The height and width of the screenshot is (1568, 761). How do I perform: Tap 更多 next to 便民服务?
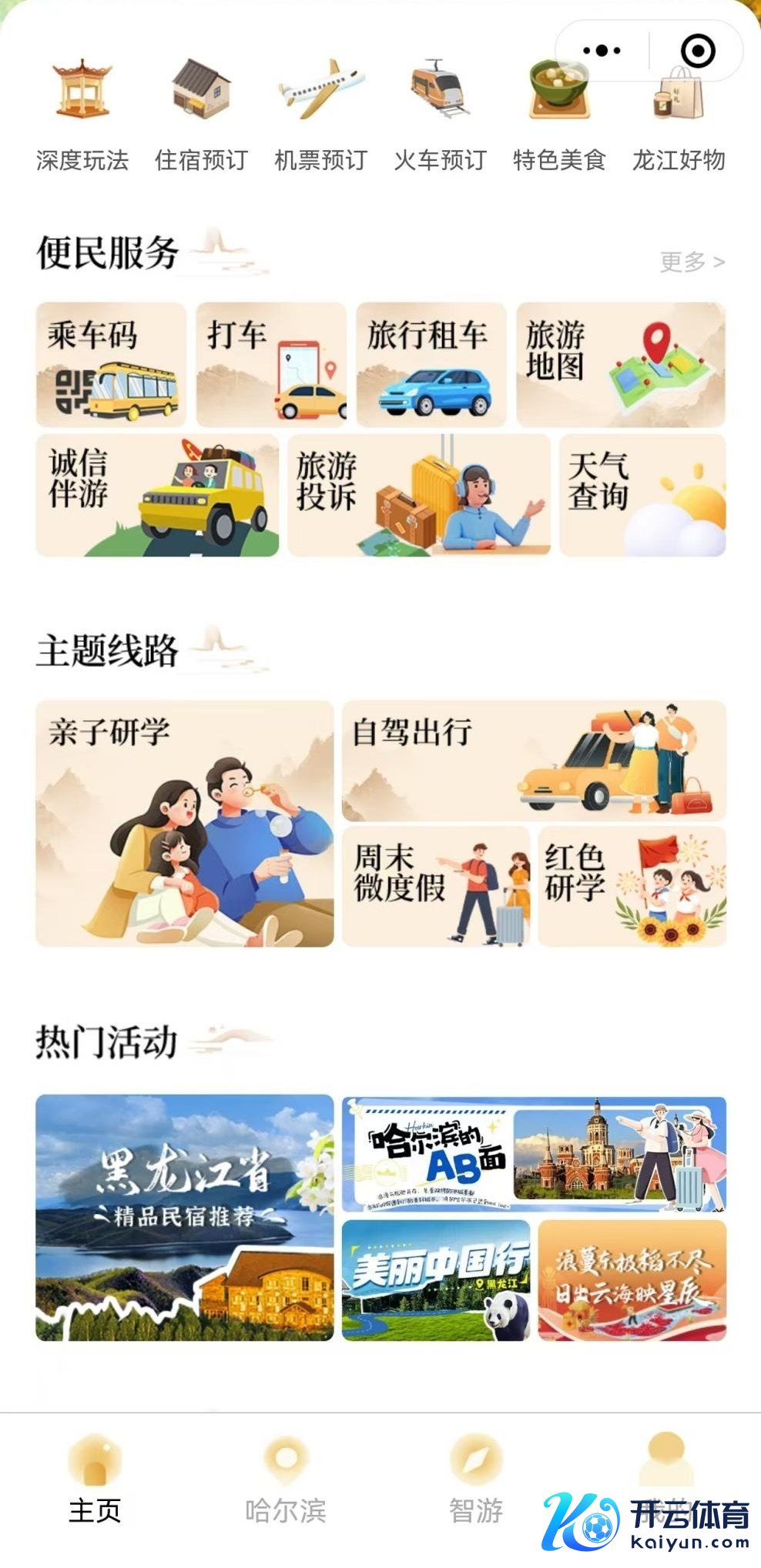pyautogui.click(x=692, y=262)
